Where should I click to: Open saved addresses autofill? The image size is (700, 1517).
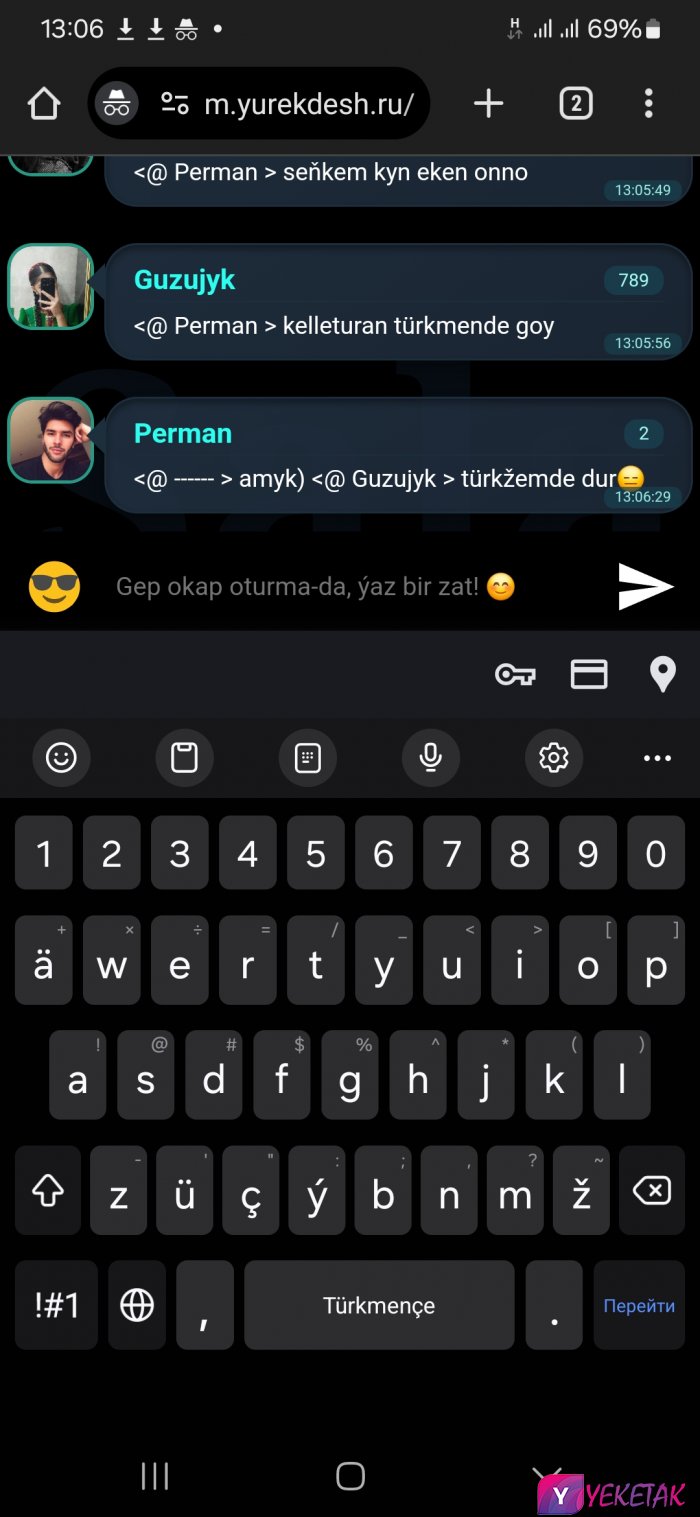tap(663, 675)
